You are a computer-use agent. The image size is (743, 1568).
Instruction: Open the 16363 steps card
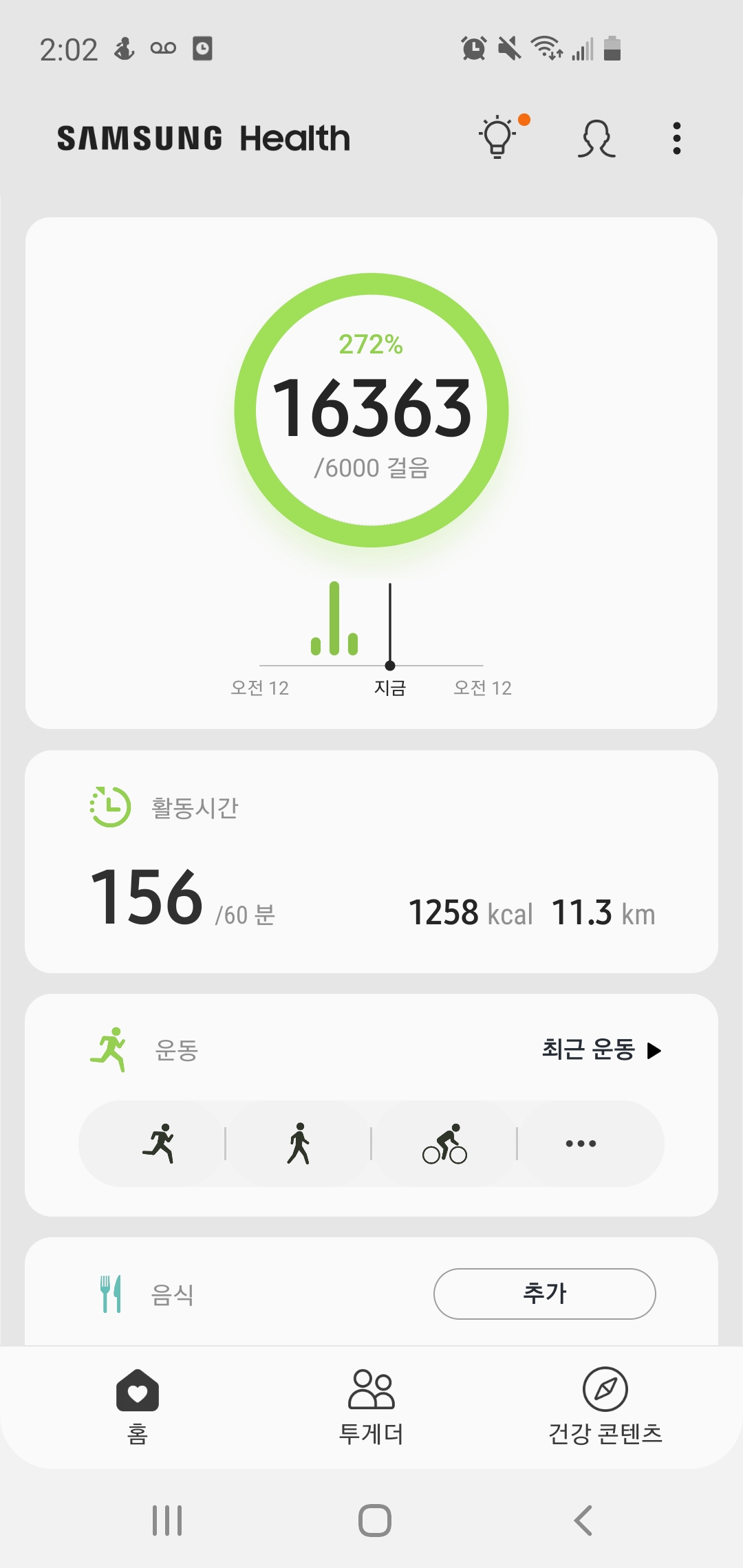click(x=371, y=473)
